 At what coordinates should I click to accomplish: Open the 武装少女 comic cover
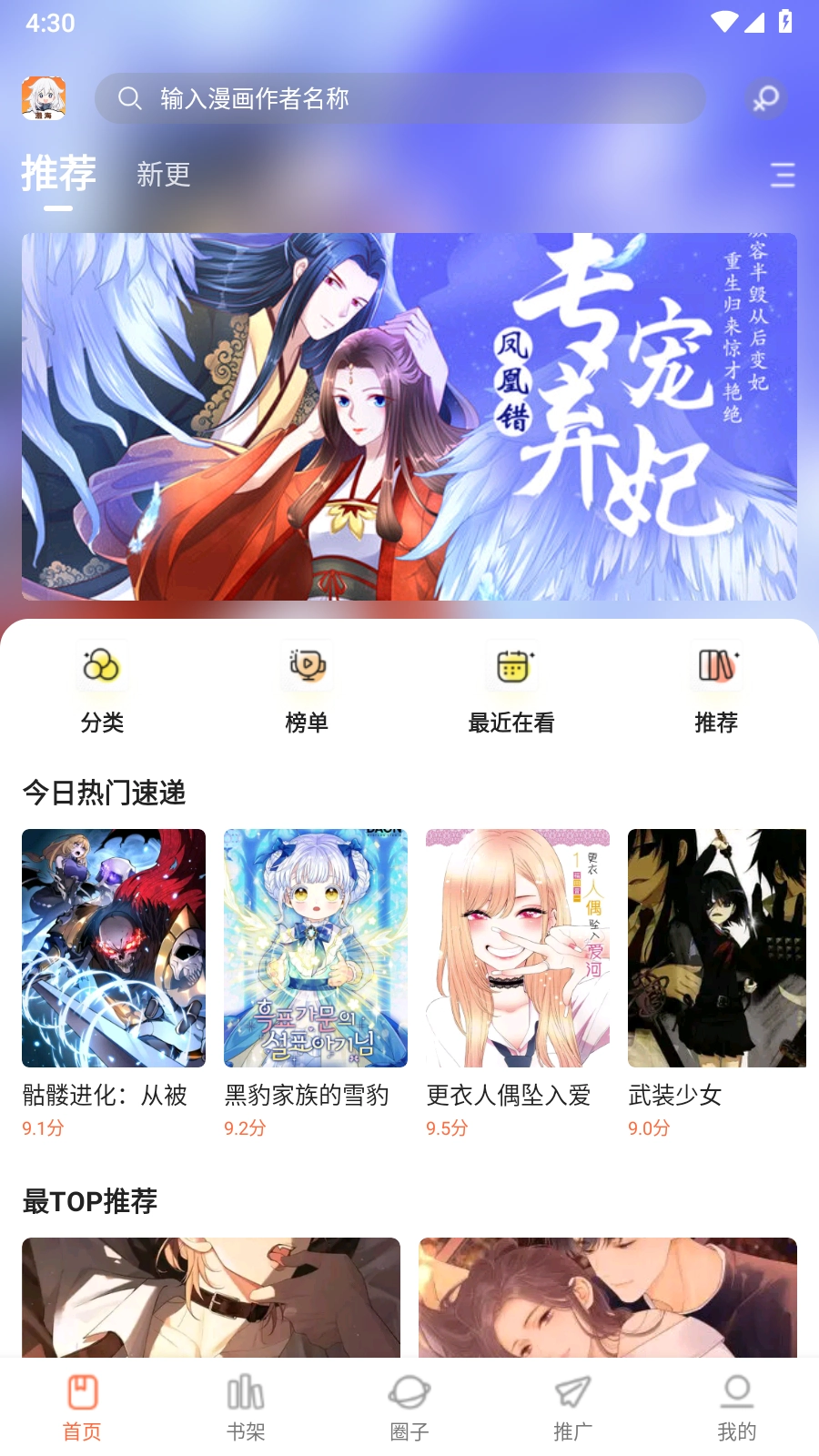click(717, 948)
